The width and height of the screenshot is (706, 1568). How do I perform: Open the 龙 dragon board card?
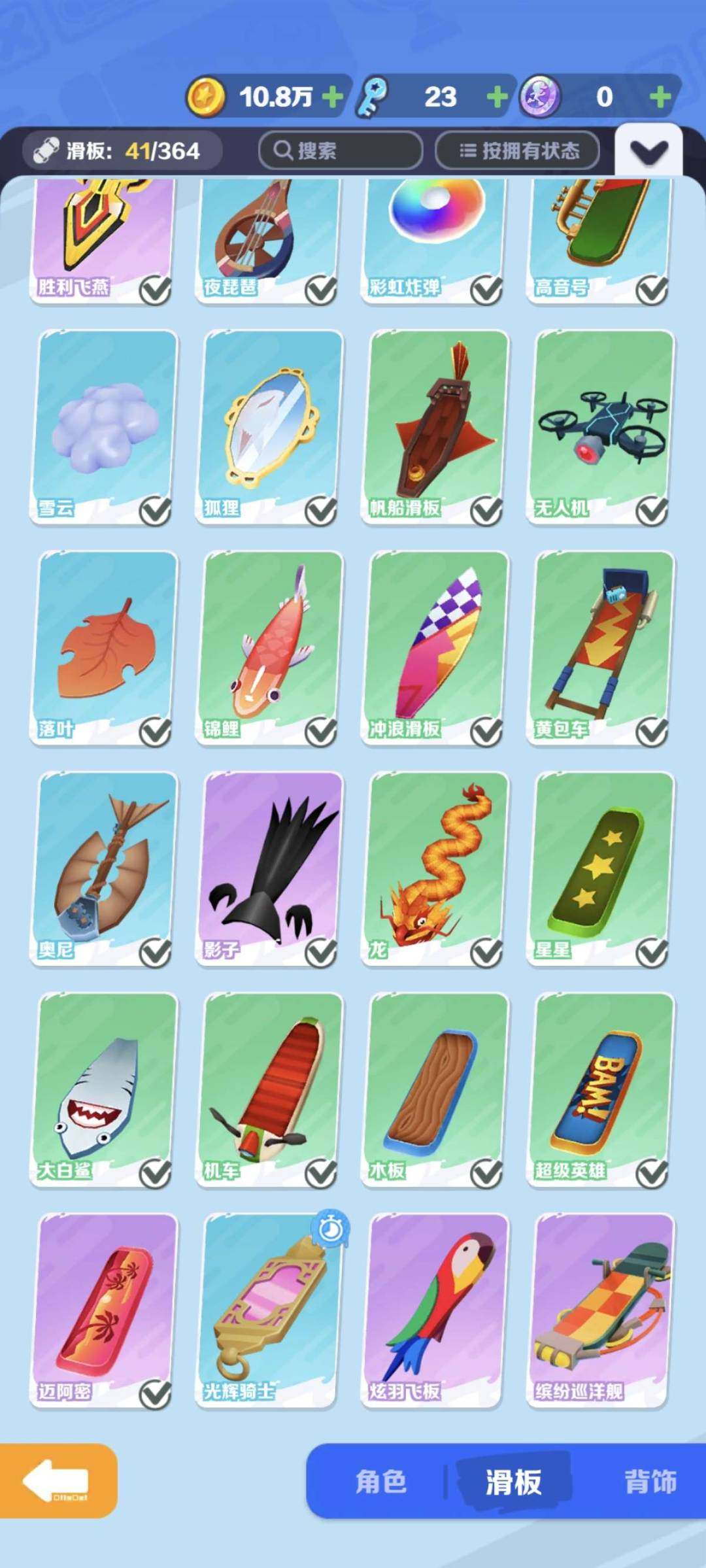tap(436, 868)
